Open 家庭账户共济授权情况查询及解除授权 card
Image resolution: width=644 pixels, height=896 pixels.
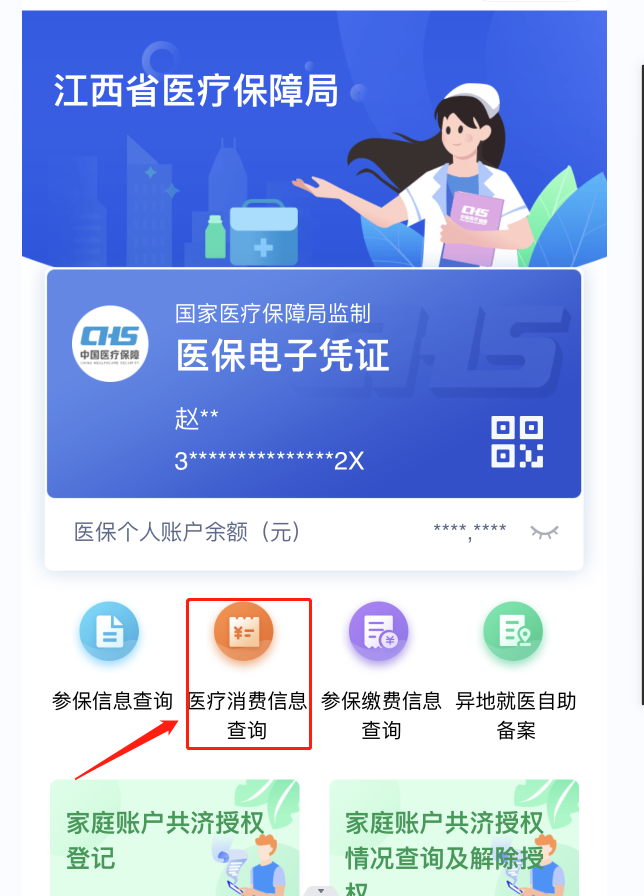tap(454, 838)
